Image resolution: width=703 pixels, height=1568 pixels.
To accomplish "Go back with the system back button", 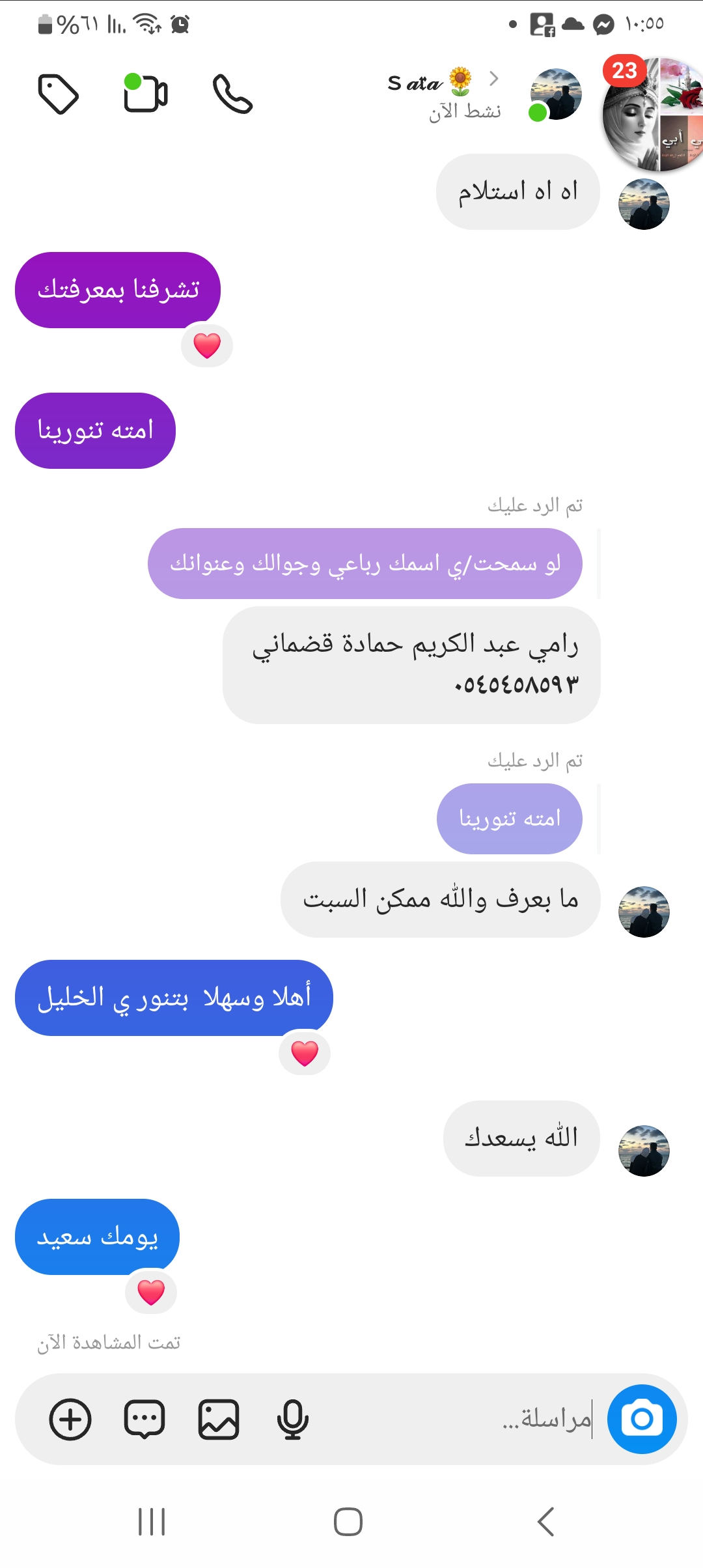I will [545, 1522].
